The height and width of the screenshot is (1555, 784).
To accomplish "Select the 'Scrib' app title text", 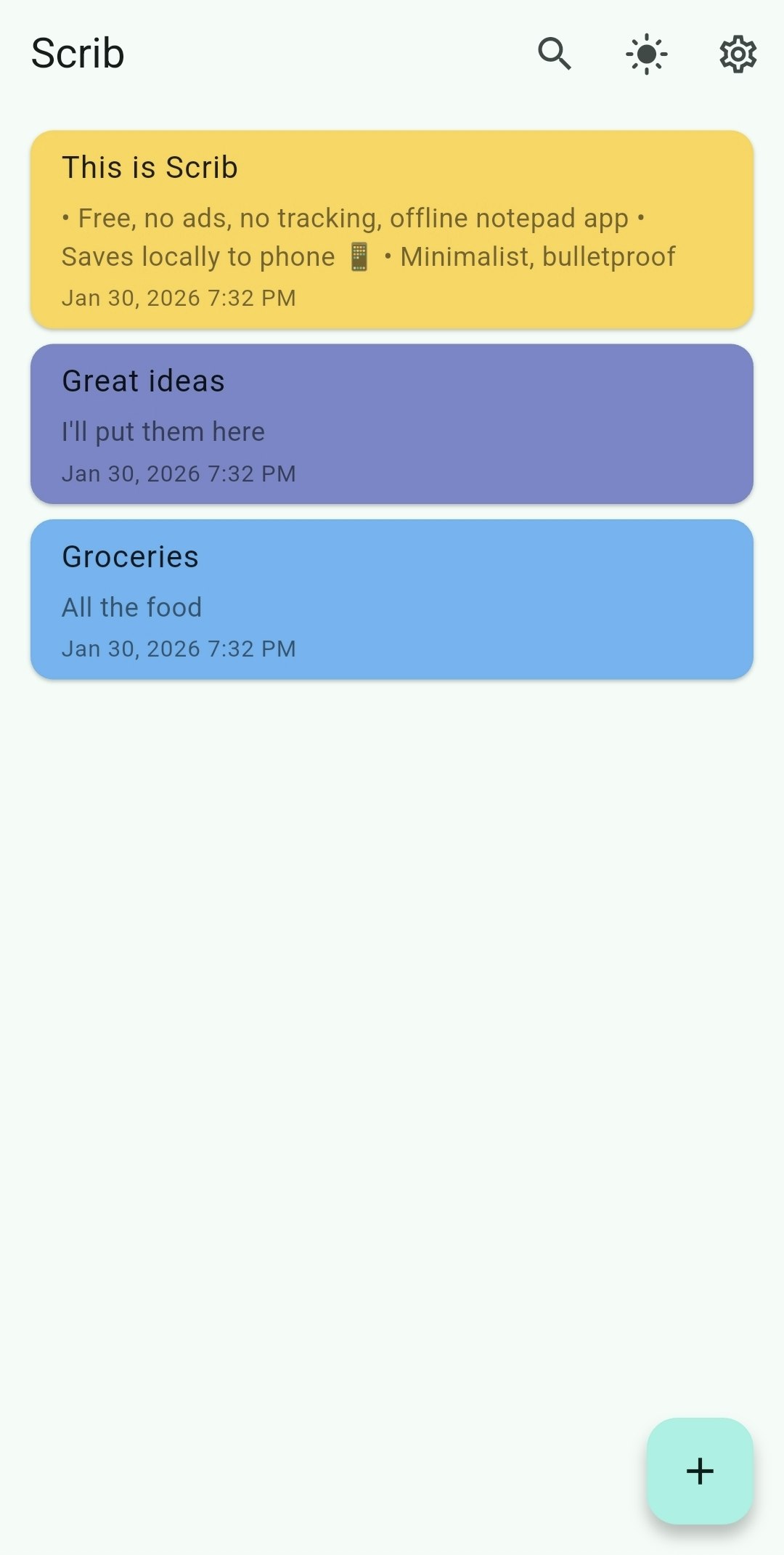I will (78, 52).
